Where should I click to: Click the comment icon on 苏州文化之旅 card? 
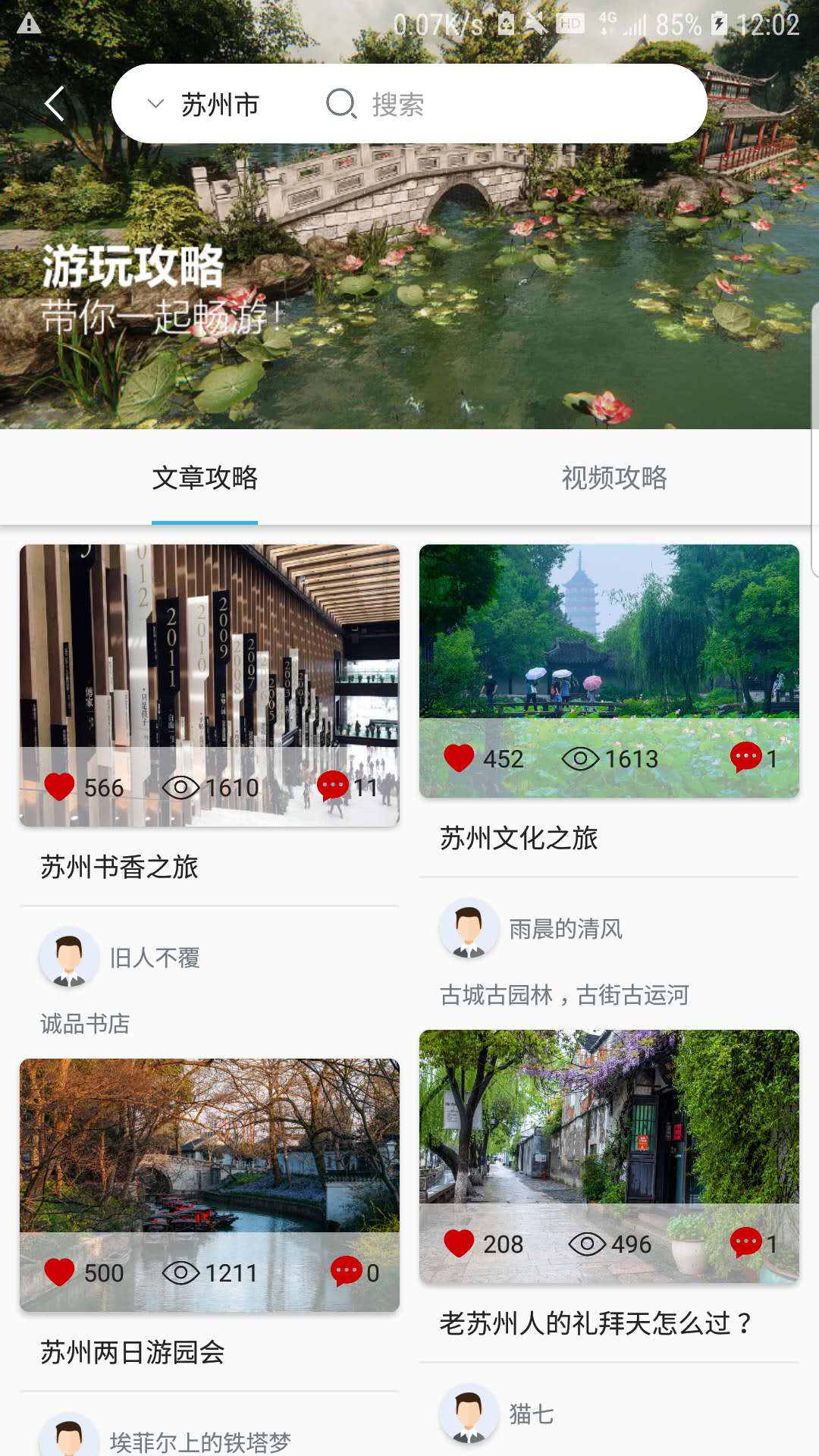pos(747,757)
